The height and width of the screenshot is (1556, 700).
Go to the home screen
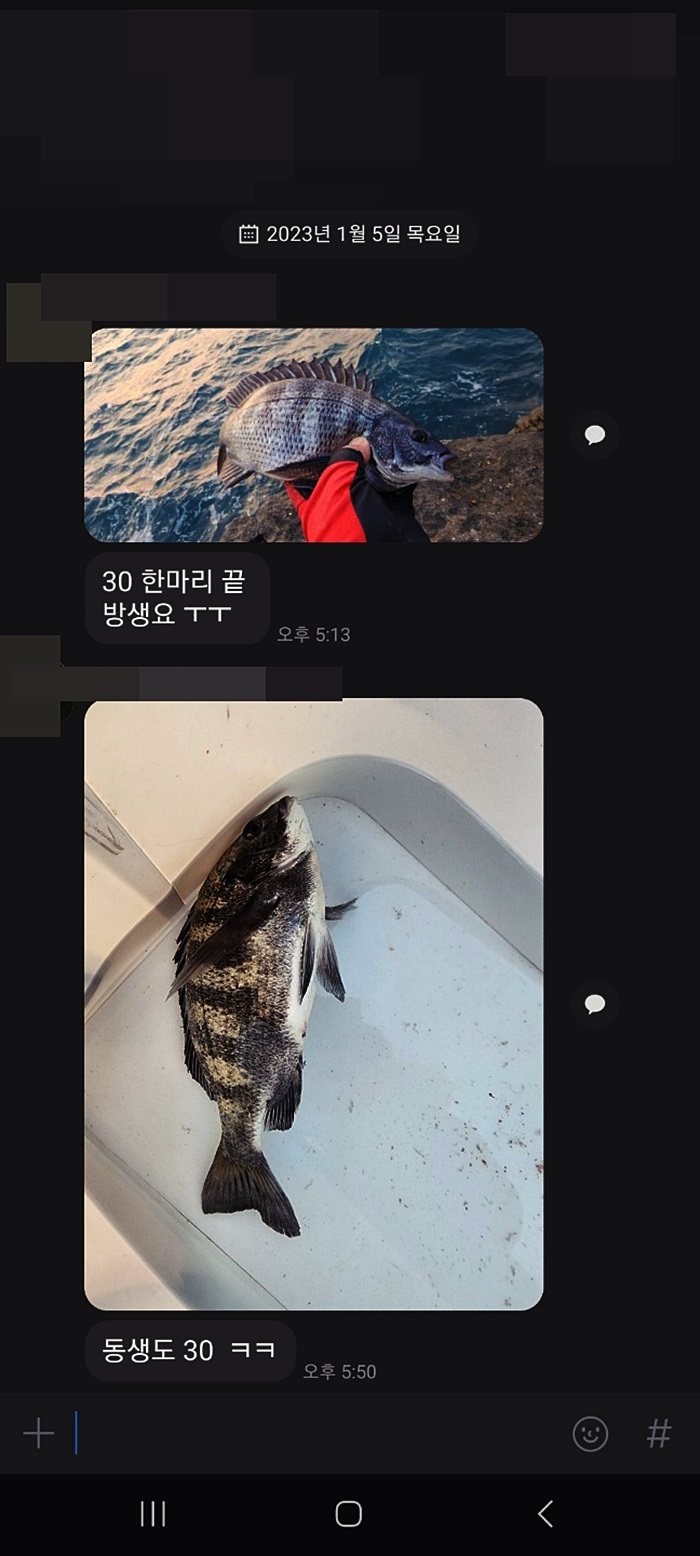[348, 1514]
